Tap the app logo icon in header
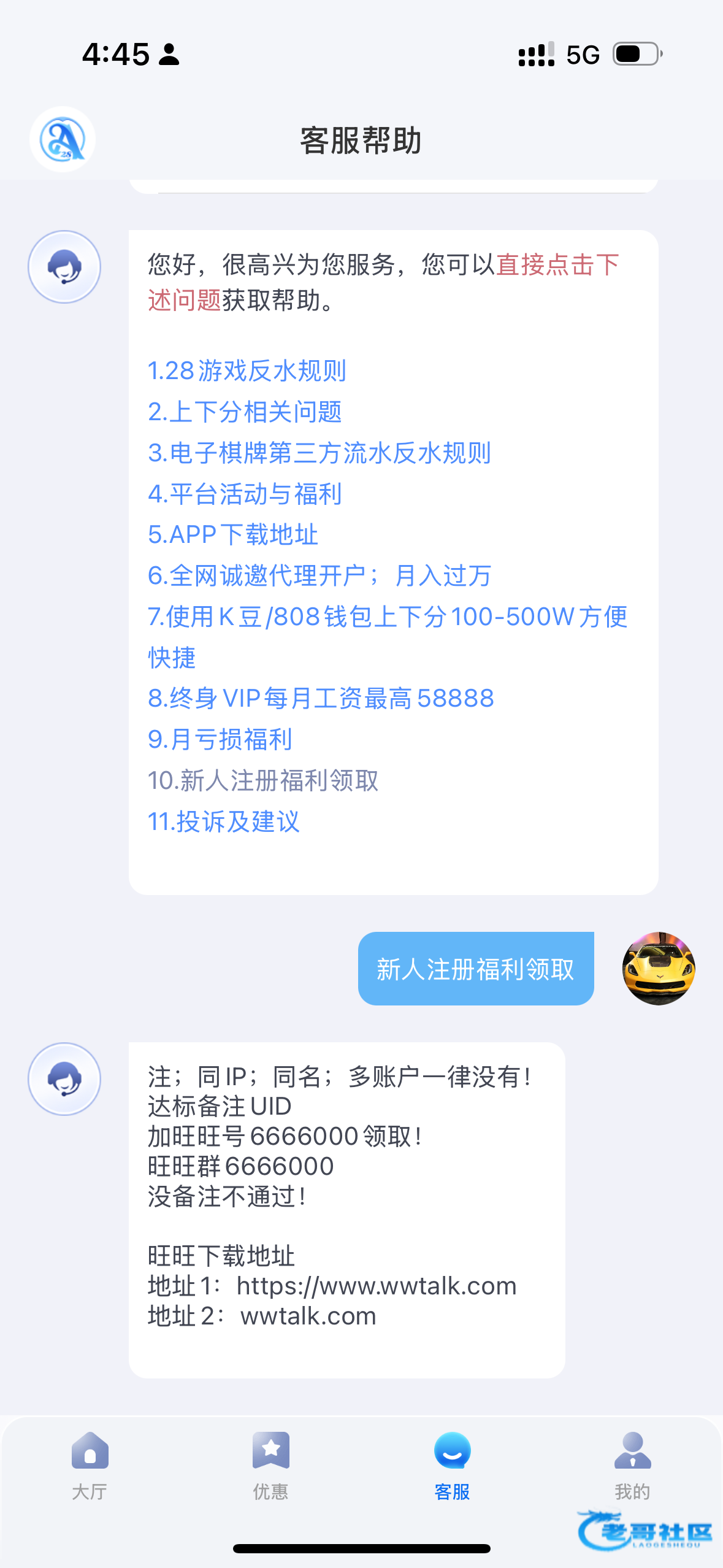Screen dimensions: 723x1568 pos(63,139)
